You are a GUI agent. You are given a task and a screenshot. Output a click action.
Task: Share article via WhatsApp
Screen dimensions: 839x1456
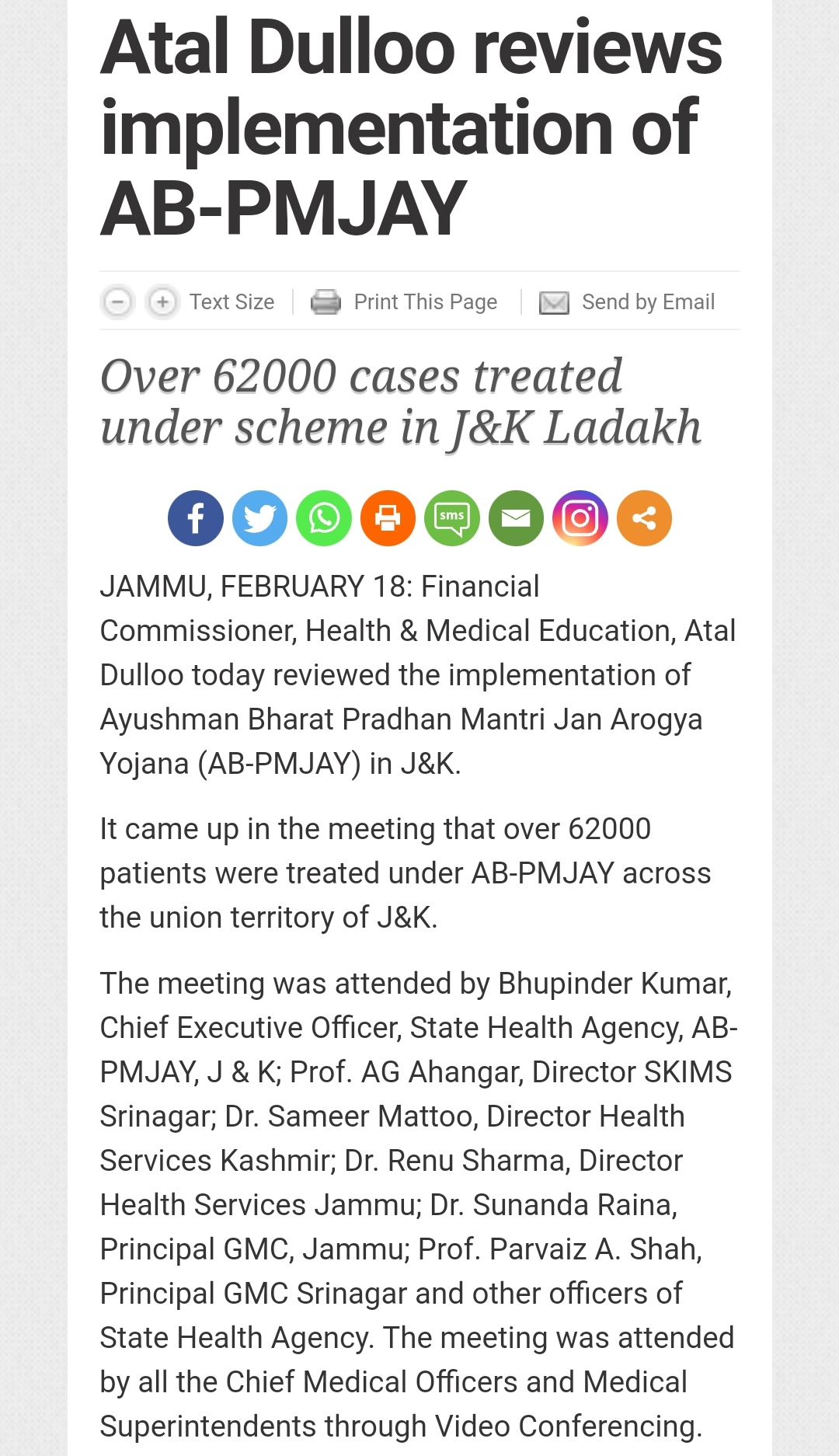pyautogui.click(x=324, y=518)
